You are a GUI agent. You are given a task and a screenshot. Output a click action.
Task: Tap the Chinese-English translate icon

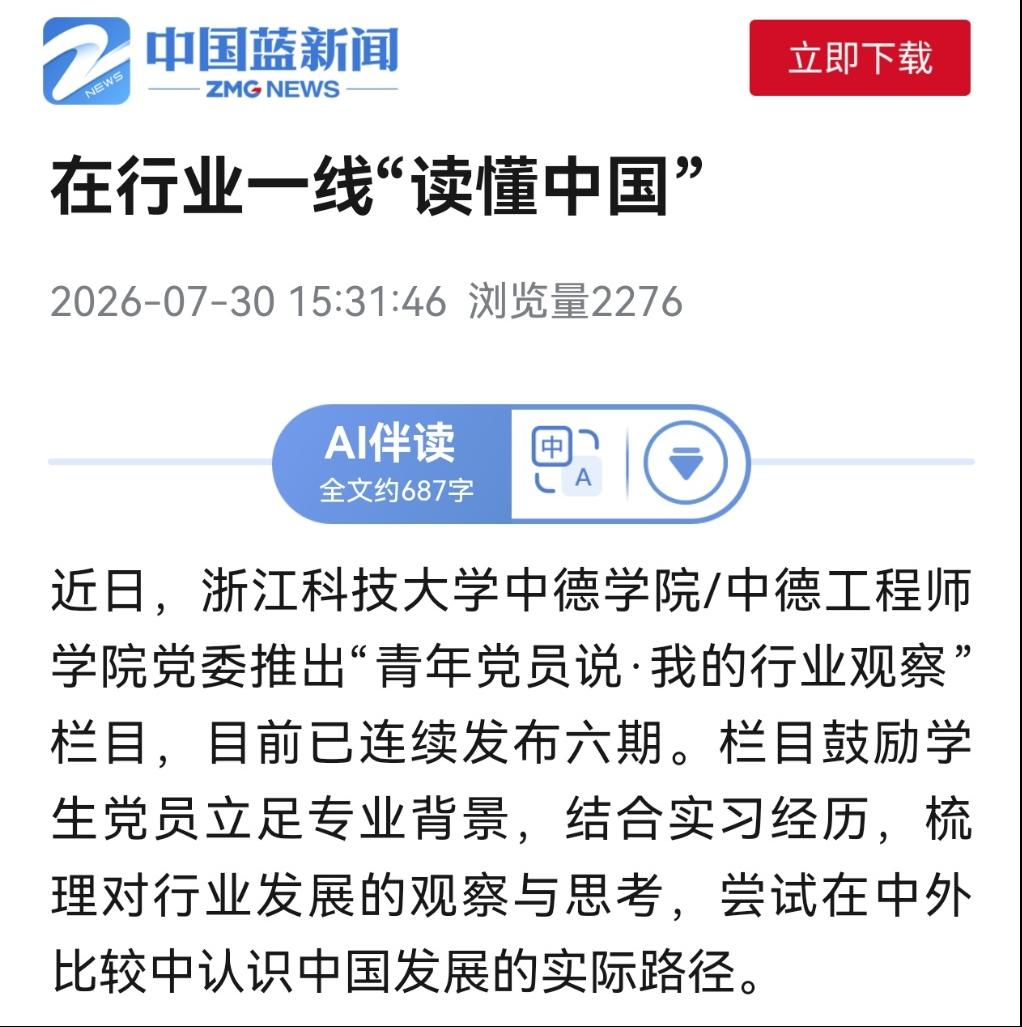pos(566,461)
